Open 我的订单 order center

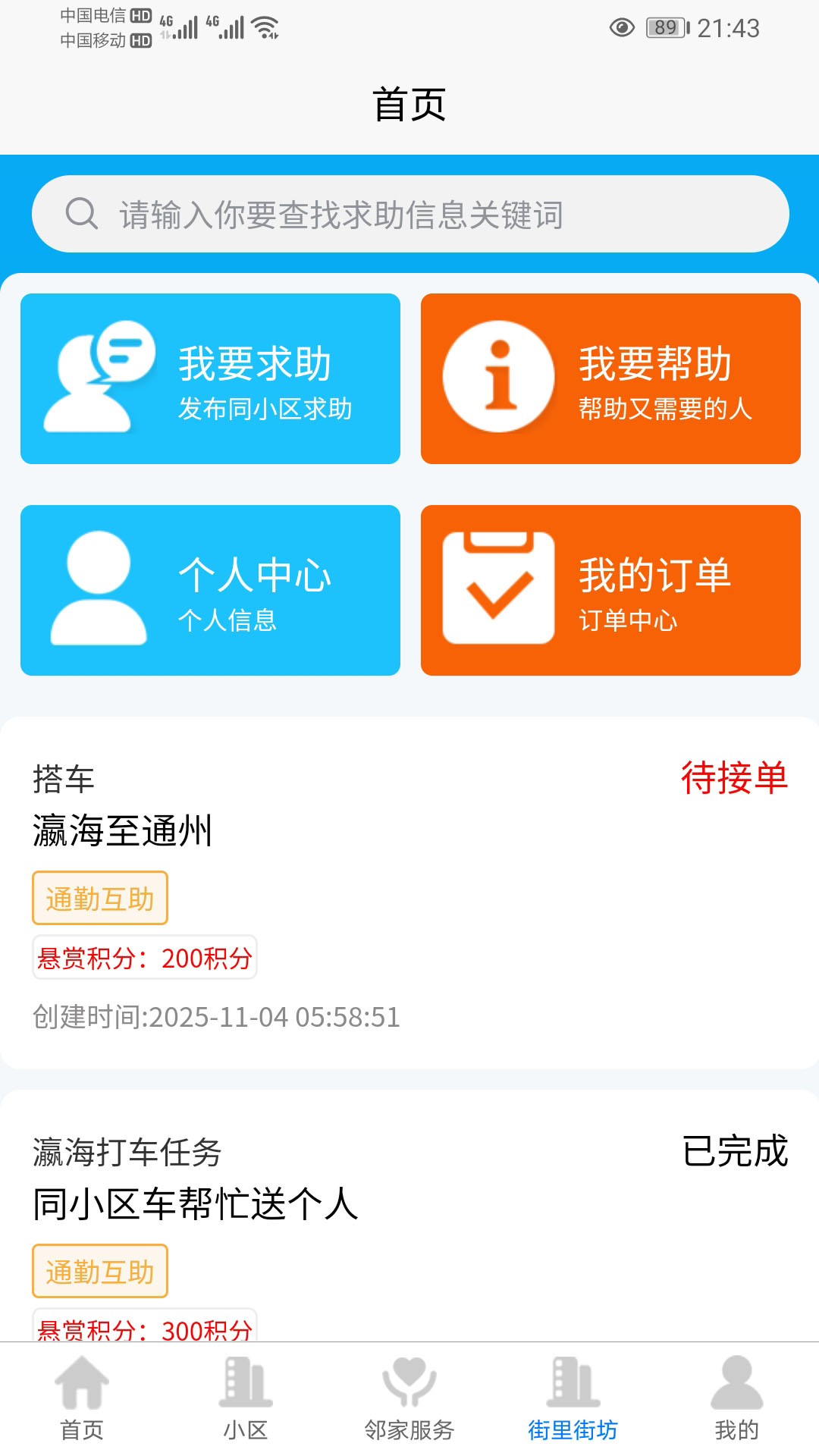tap(611, 588)
